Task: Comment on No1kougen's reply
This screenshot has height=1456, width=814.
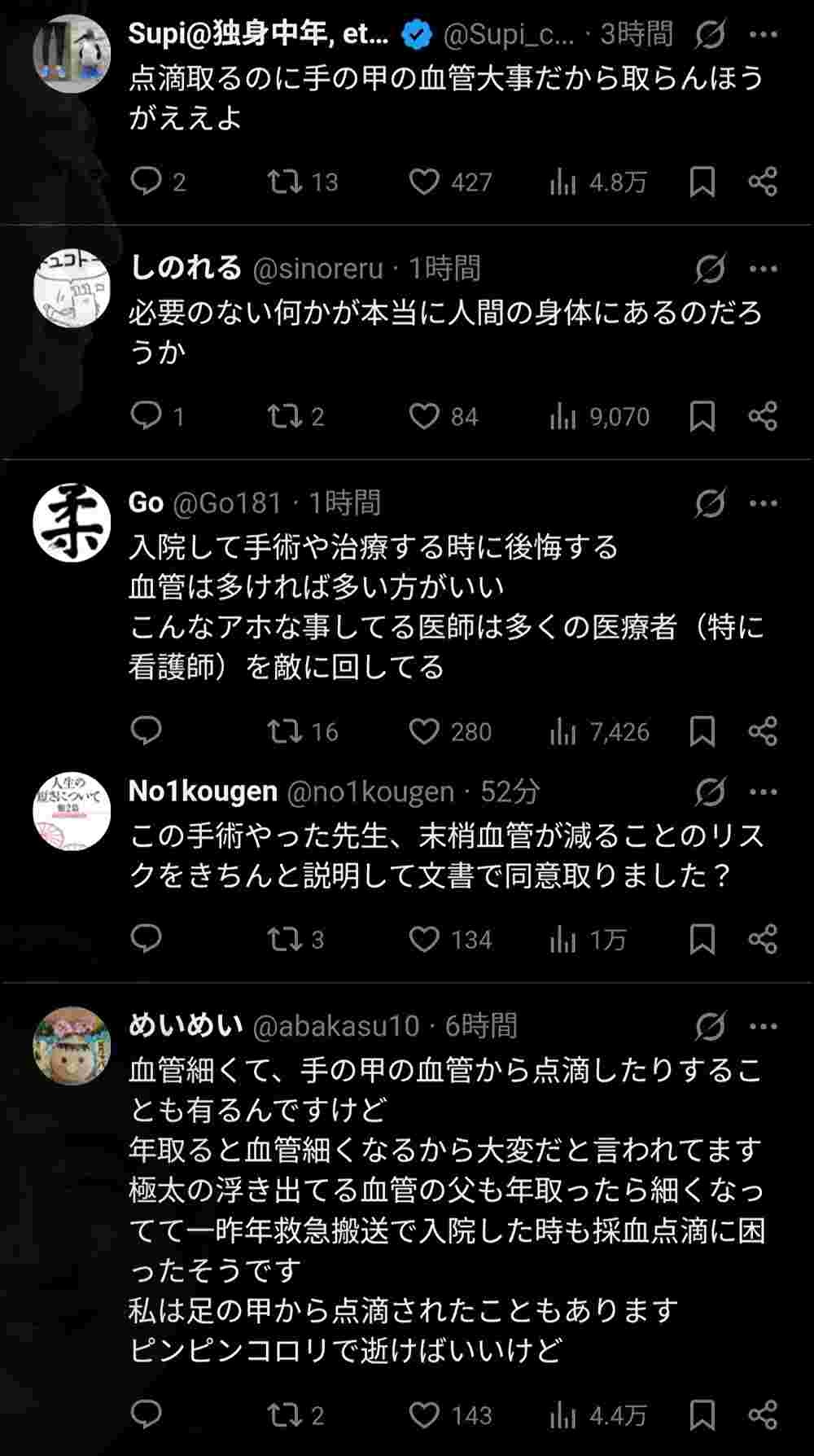Action: [147, 940]
